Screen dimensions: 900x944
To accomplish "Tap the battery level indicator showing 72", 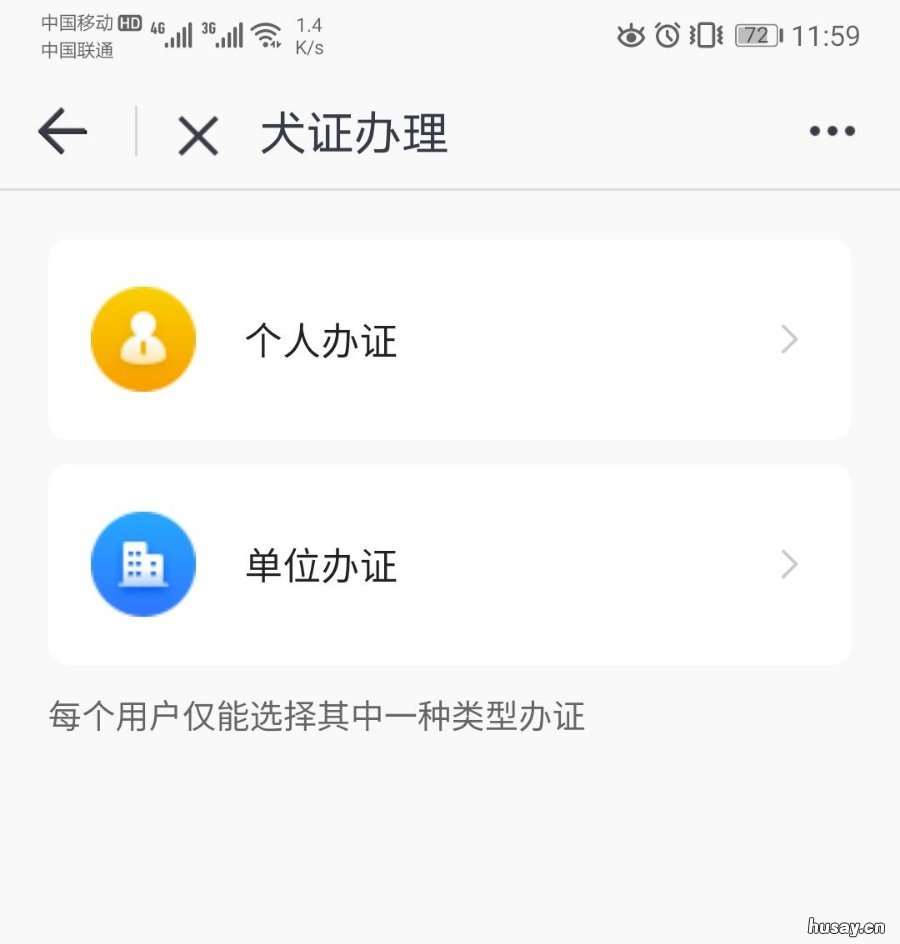I will coord(756,35).
